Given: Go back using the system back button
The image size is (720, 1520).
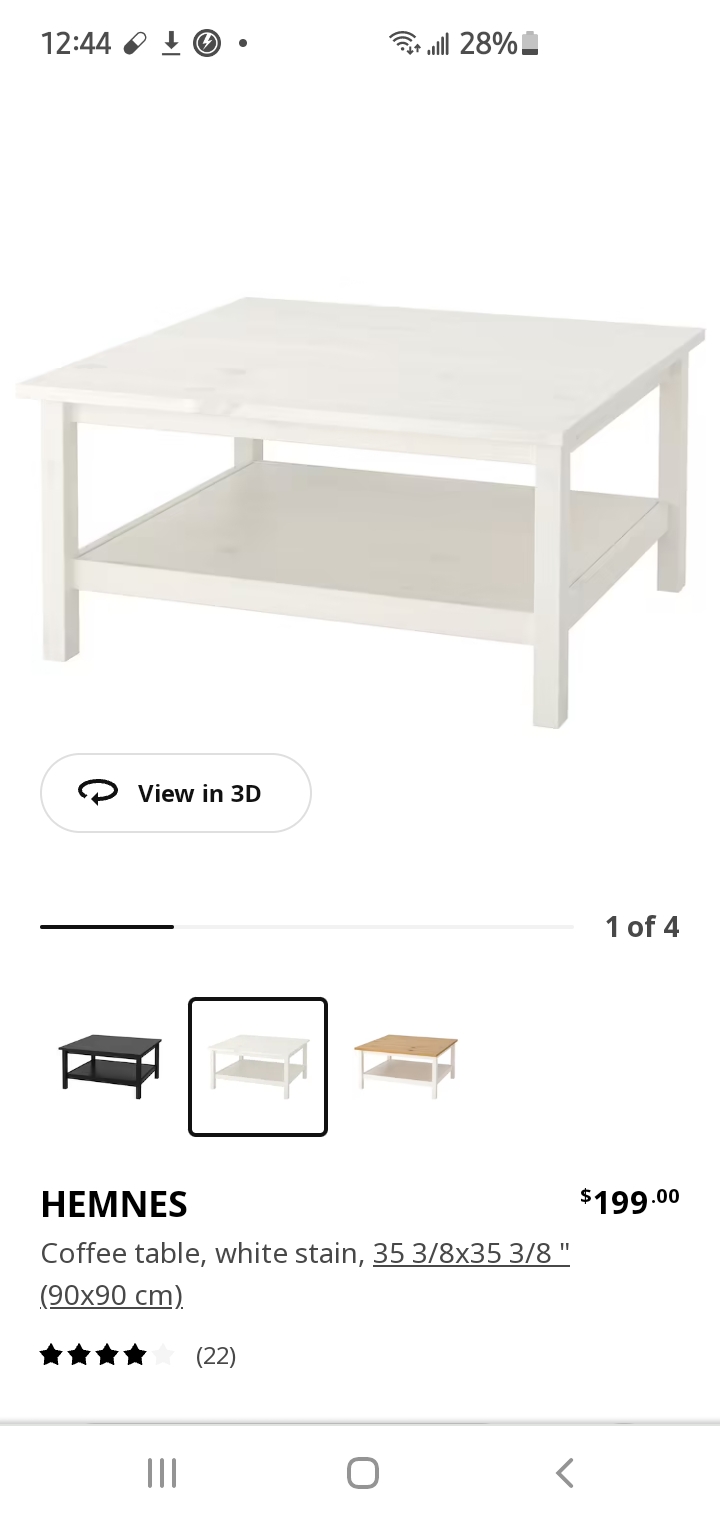Looking at the screenshot, I should (x=565, y=1473).
